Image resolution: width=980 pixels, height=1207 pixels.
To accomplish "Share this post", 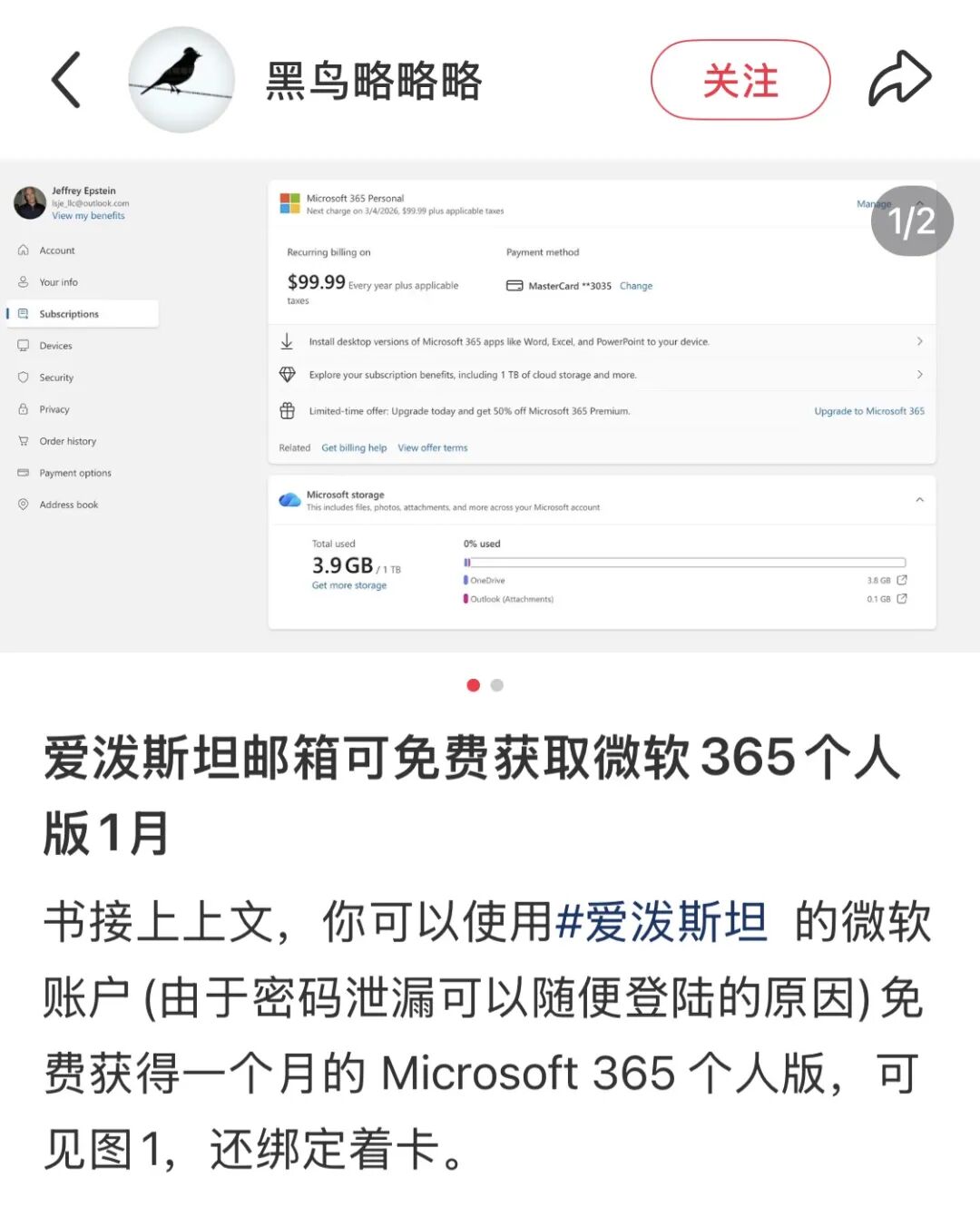I will [899, 80].
